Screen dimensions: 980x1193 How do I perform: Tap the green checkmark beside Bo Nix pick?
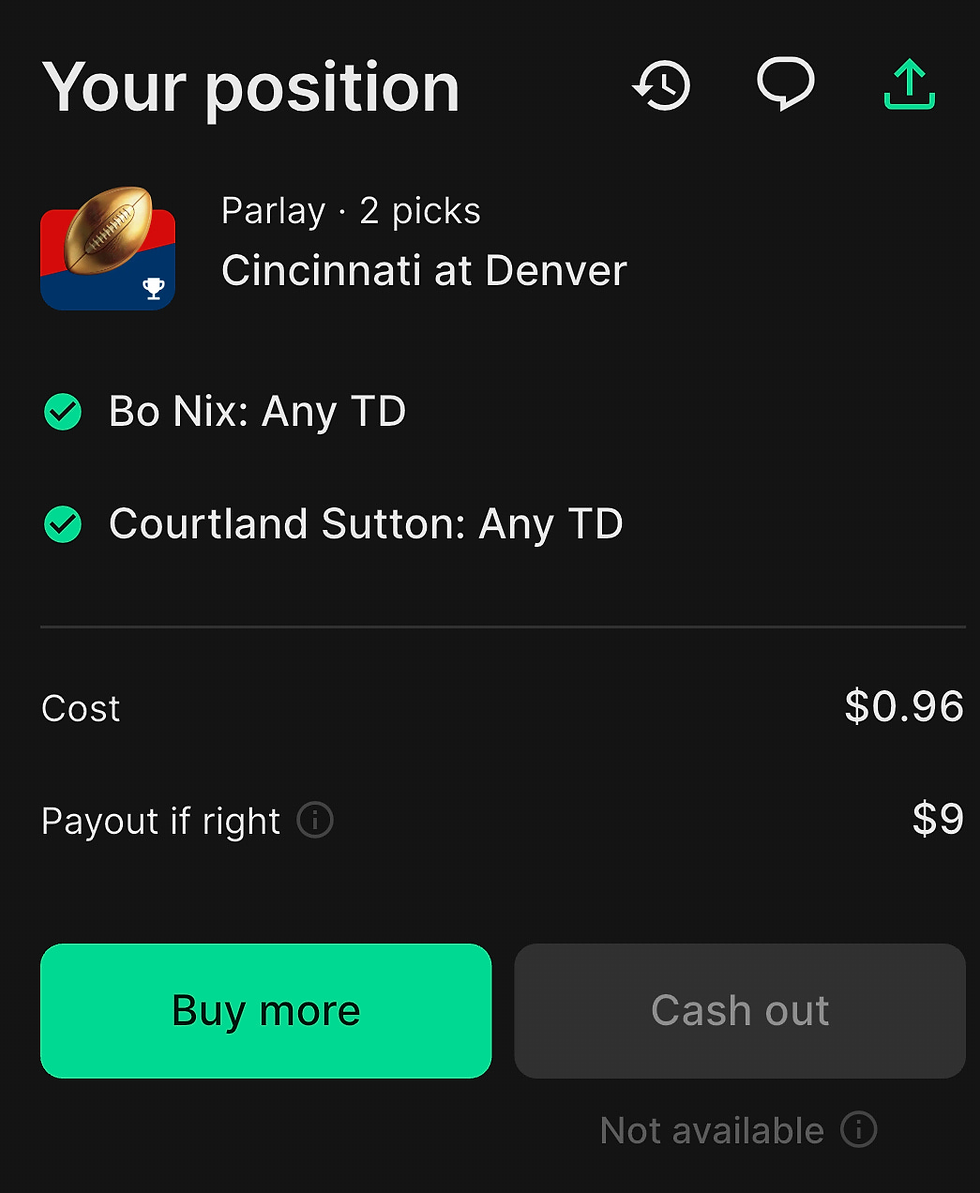(x=62, y=411)
